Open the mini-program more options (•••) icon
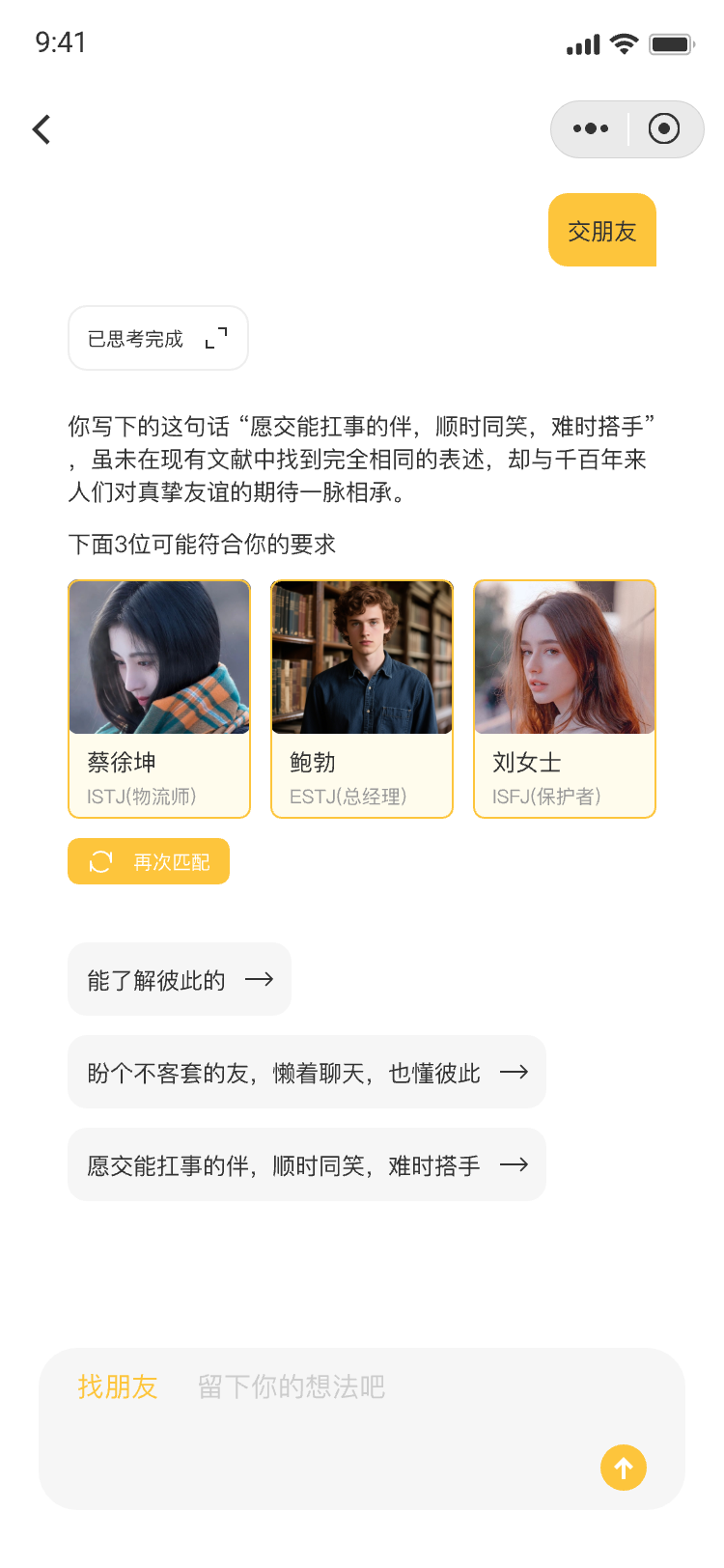Viewport: 724px width, 1568px height. tap(590, 127)
